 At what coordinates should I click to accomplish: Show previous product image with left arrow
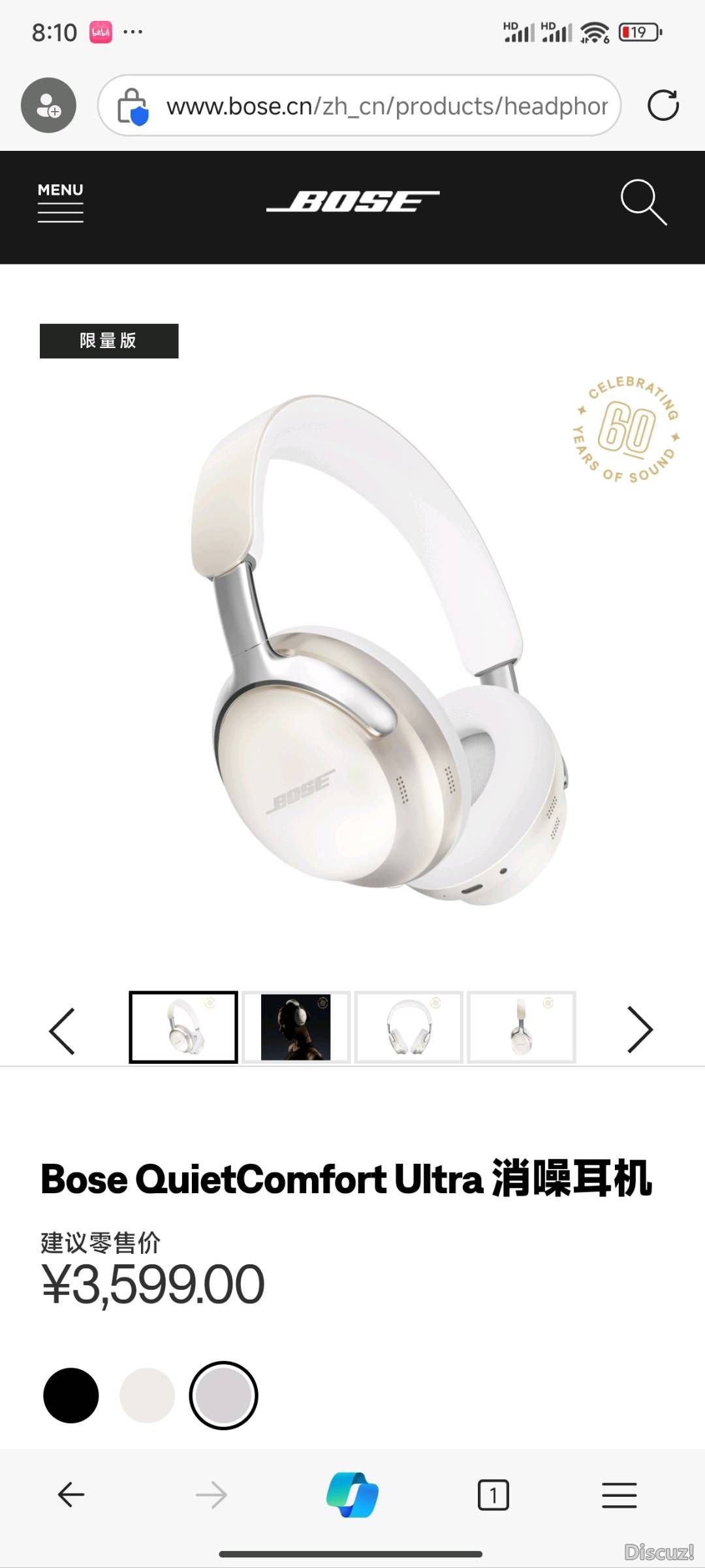point(63,1031)
